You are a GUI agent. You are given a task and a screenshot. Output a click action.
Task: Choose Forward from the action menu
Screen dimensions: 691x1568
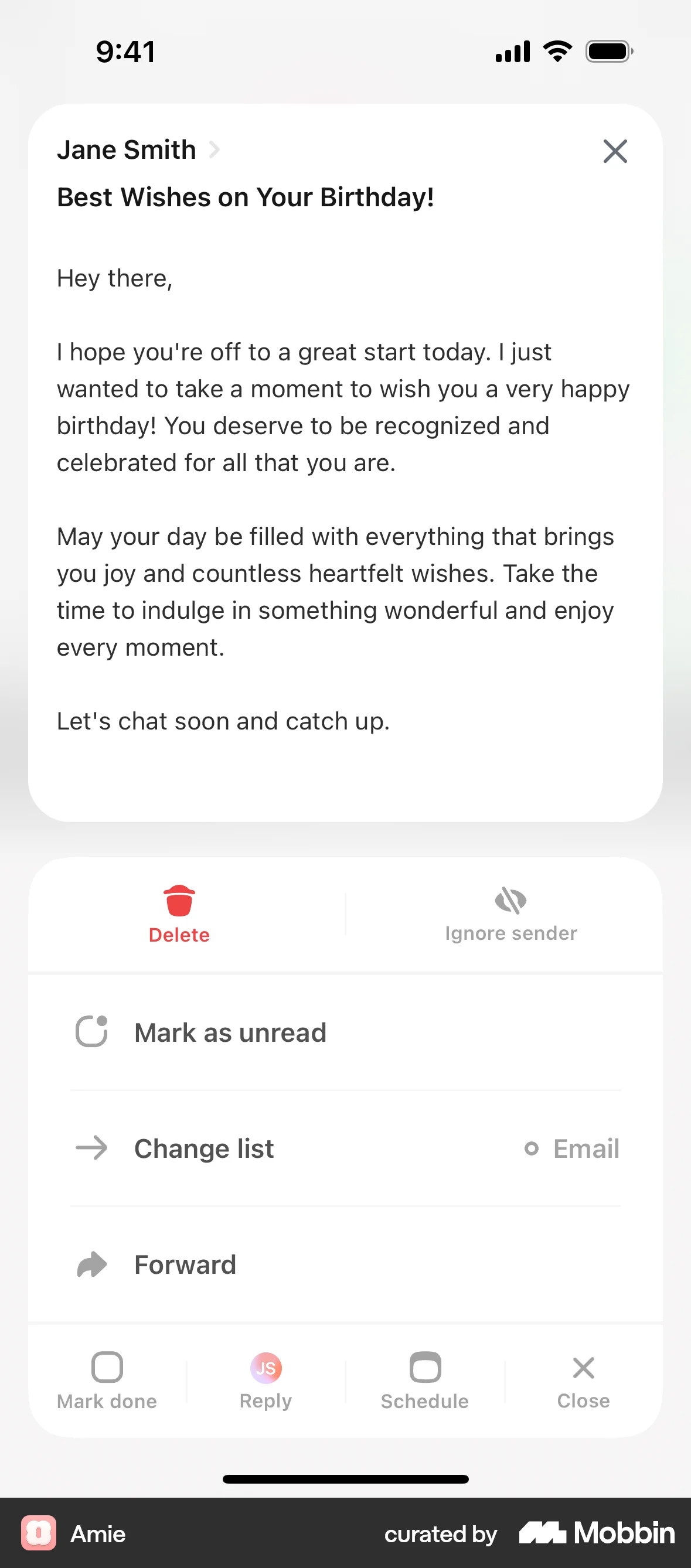(185, 1265)
